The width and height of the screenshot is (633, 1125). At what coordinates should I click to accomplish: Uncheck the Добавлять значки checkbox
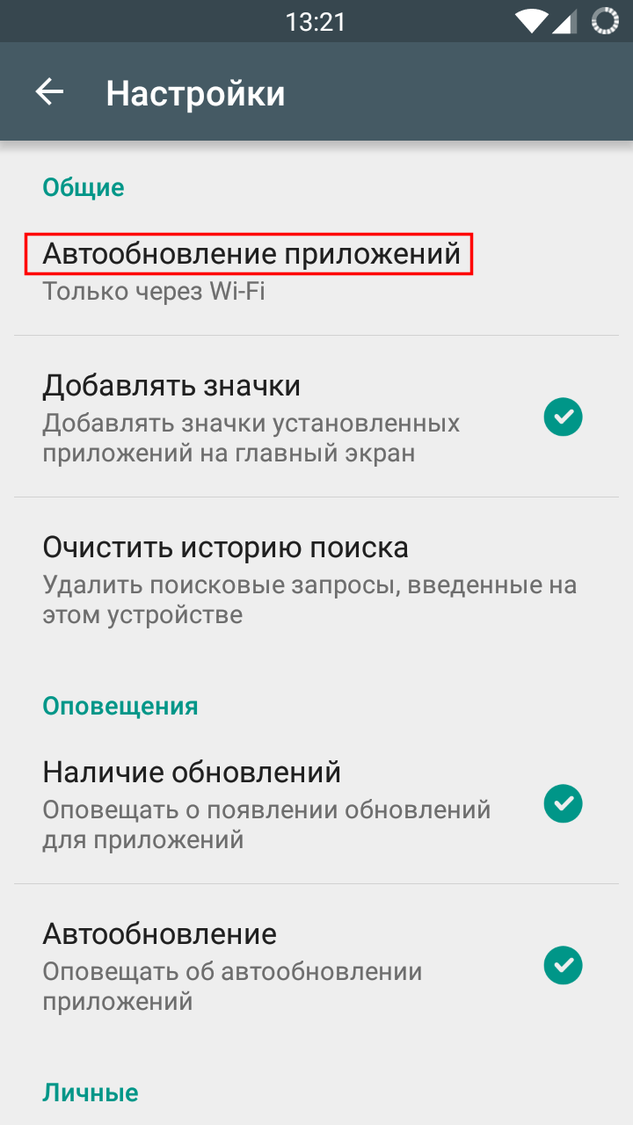pyautogui.click(x=563, y=417)
